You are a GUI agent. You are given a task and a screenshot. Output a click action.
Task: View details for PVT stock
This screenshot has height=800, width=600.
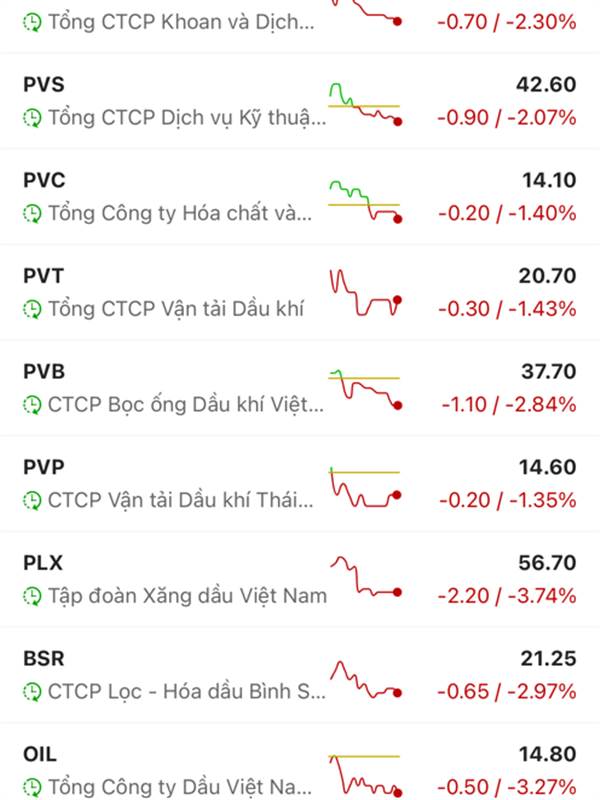click(300, 292)
